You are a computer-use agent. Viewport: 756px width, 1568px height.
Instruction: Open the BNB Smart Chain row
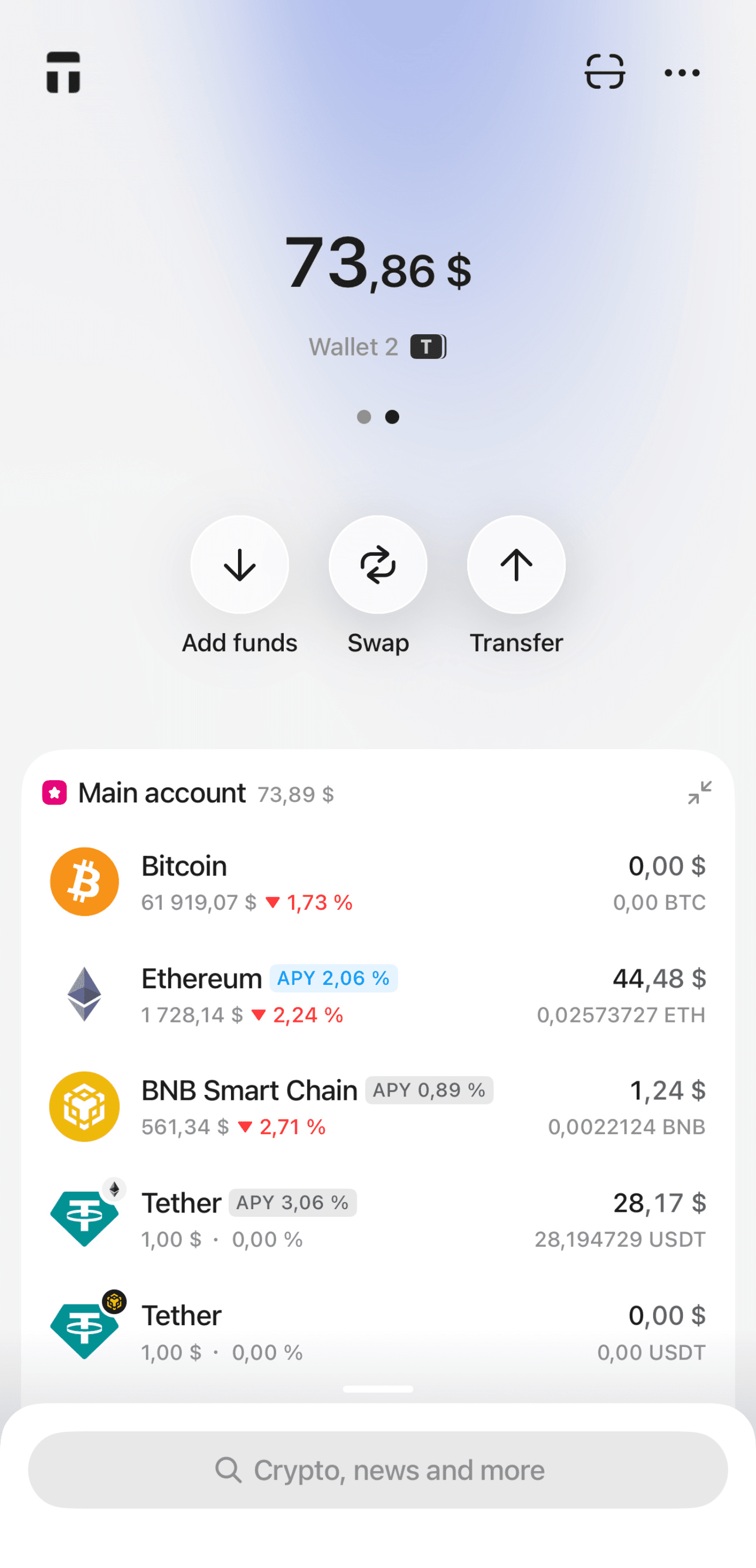[x=377, y=1107]
